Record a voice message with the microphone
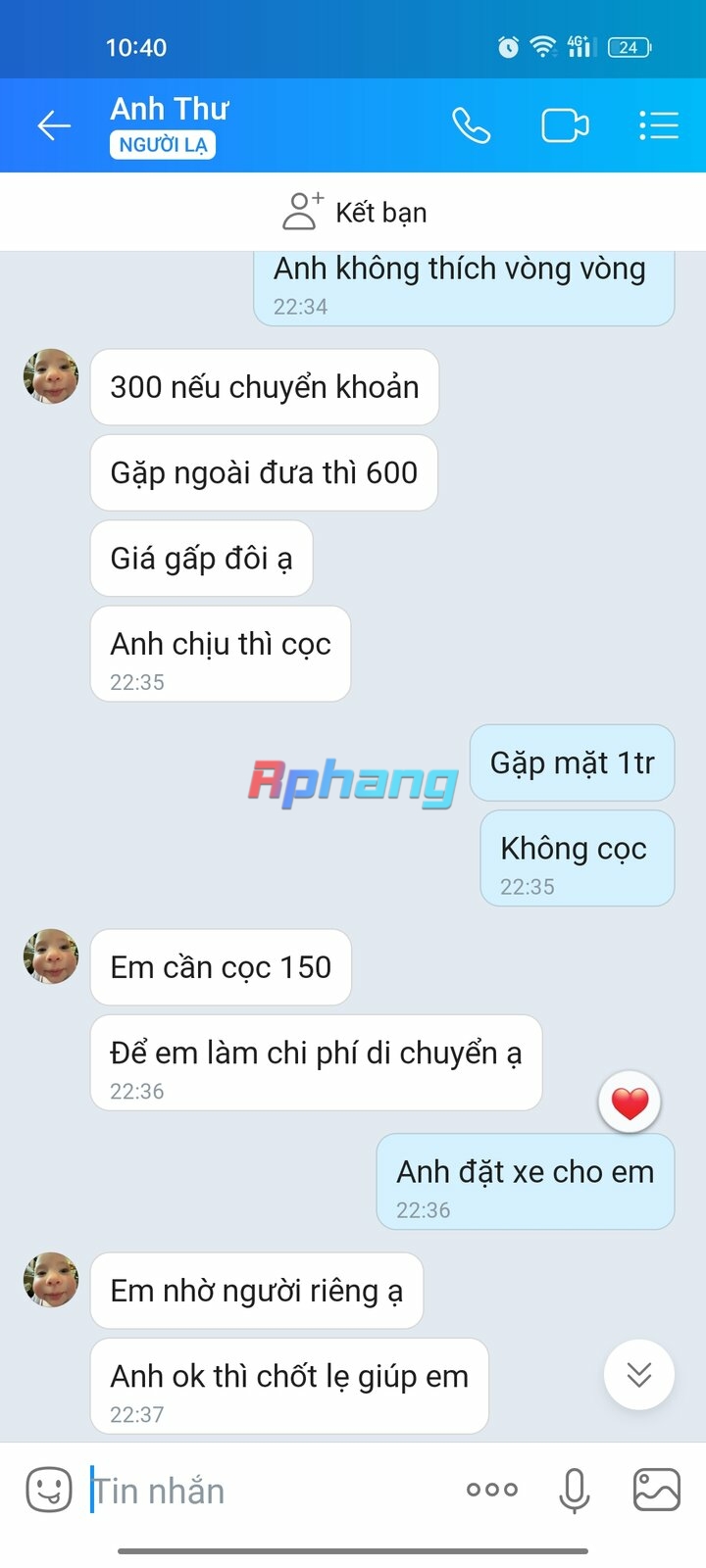Screen dimensions: 706x1568 coord(575,1491)
